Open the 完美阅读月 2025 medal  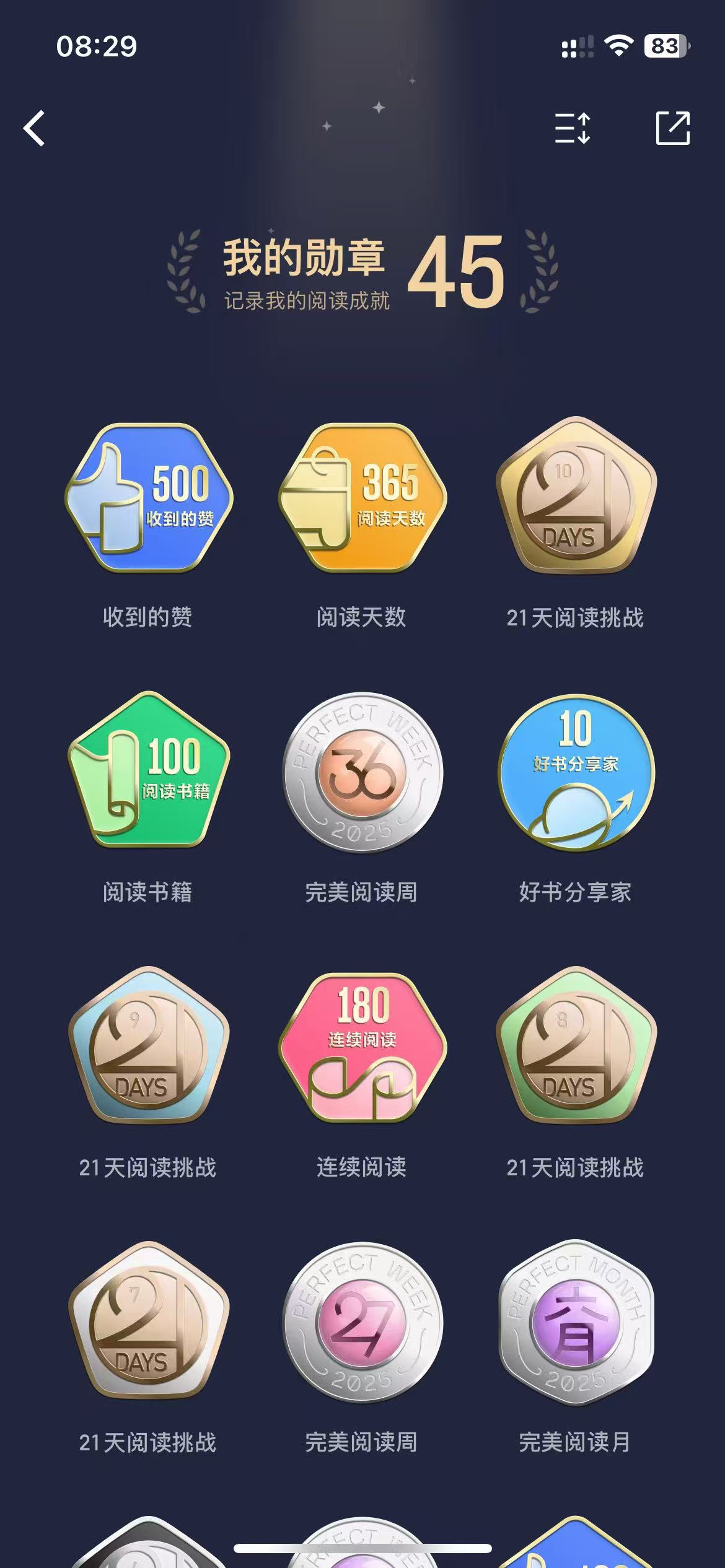pos(576,1322)
